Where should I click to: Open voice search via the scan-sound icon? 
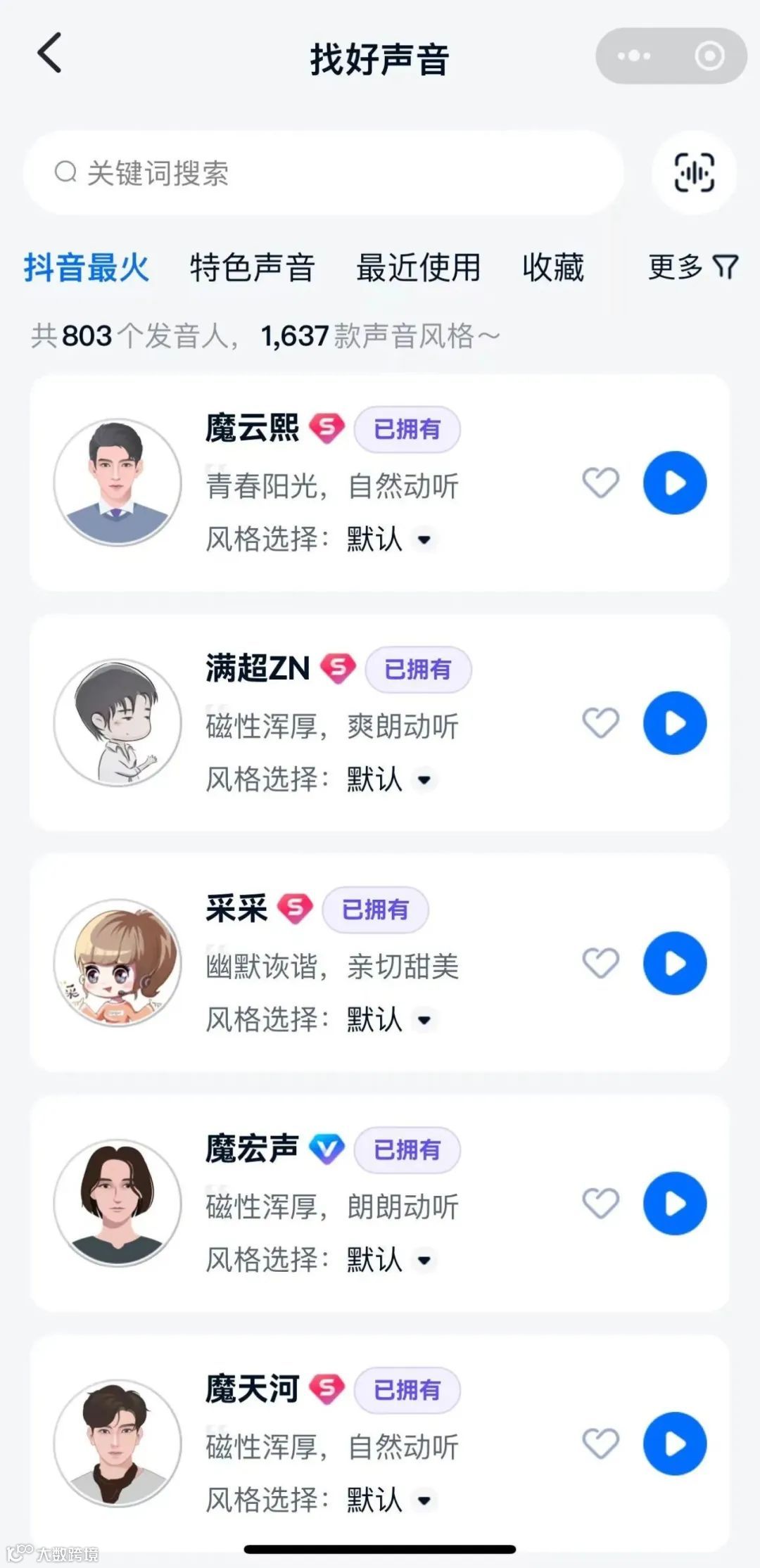point(693,173)
